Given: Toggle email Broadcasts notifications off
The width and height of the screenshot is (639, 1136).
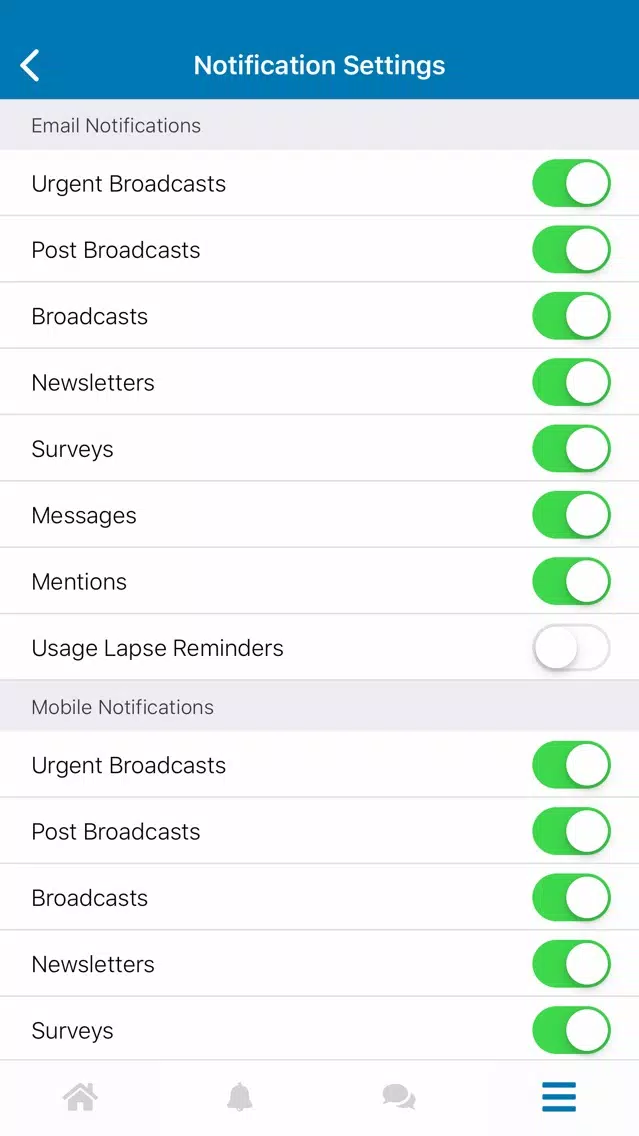Looking at the screenshot, I should (572, 316).
